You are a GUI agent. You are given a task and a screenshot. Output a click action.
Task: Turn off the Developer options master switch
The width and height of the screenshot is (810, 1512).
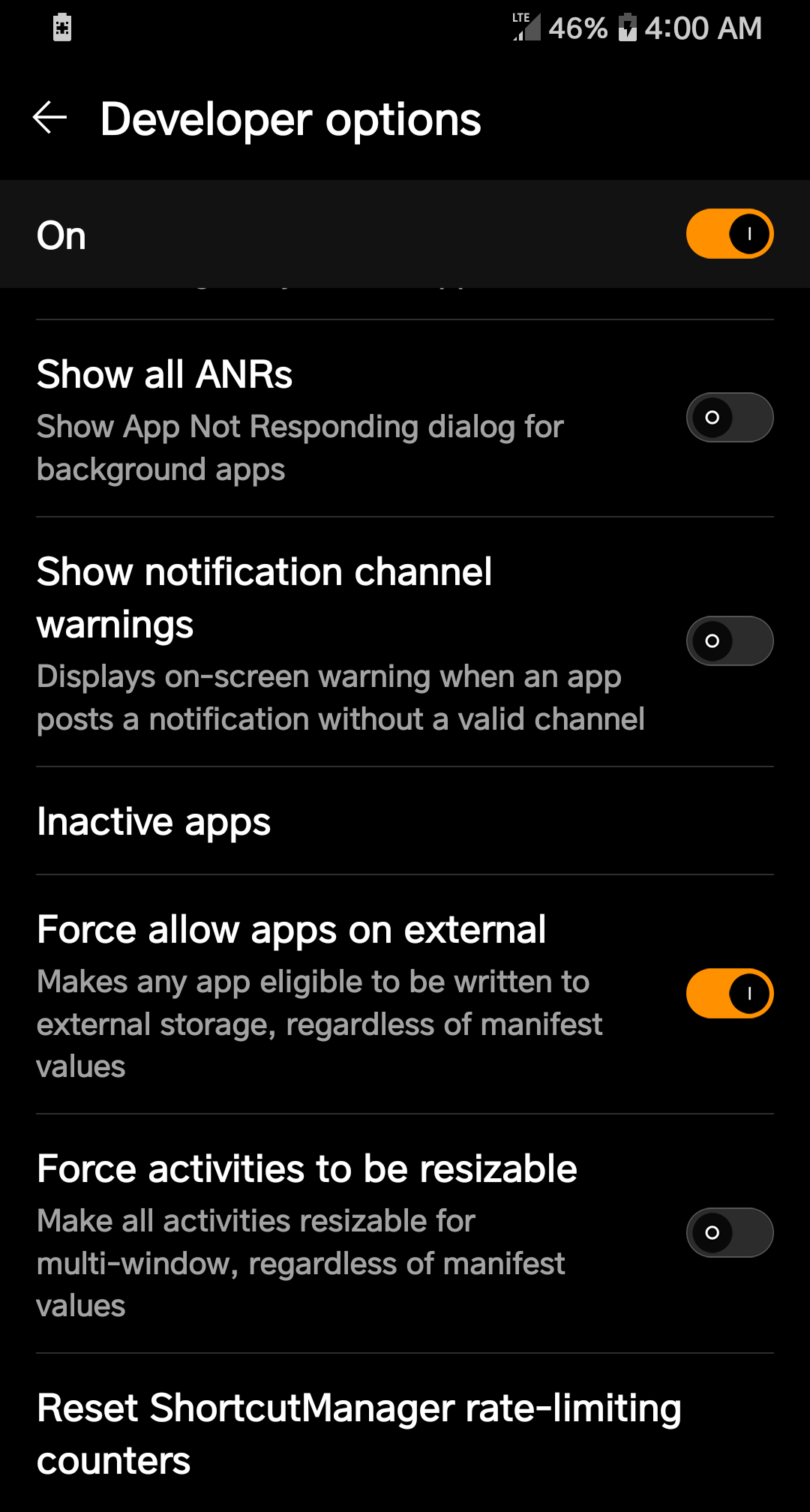[729, 234]
